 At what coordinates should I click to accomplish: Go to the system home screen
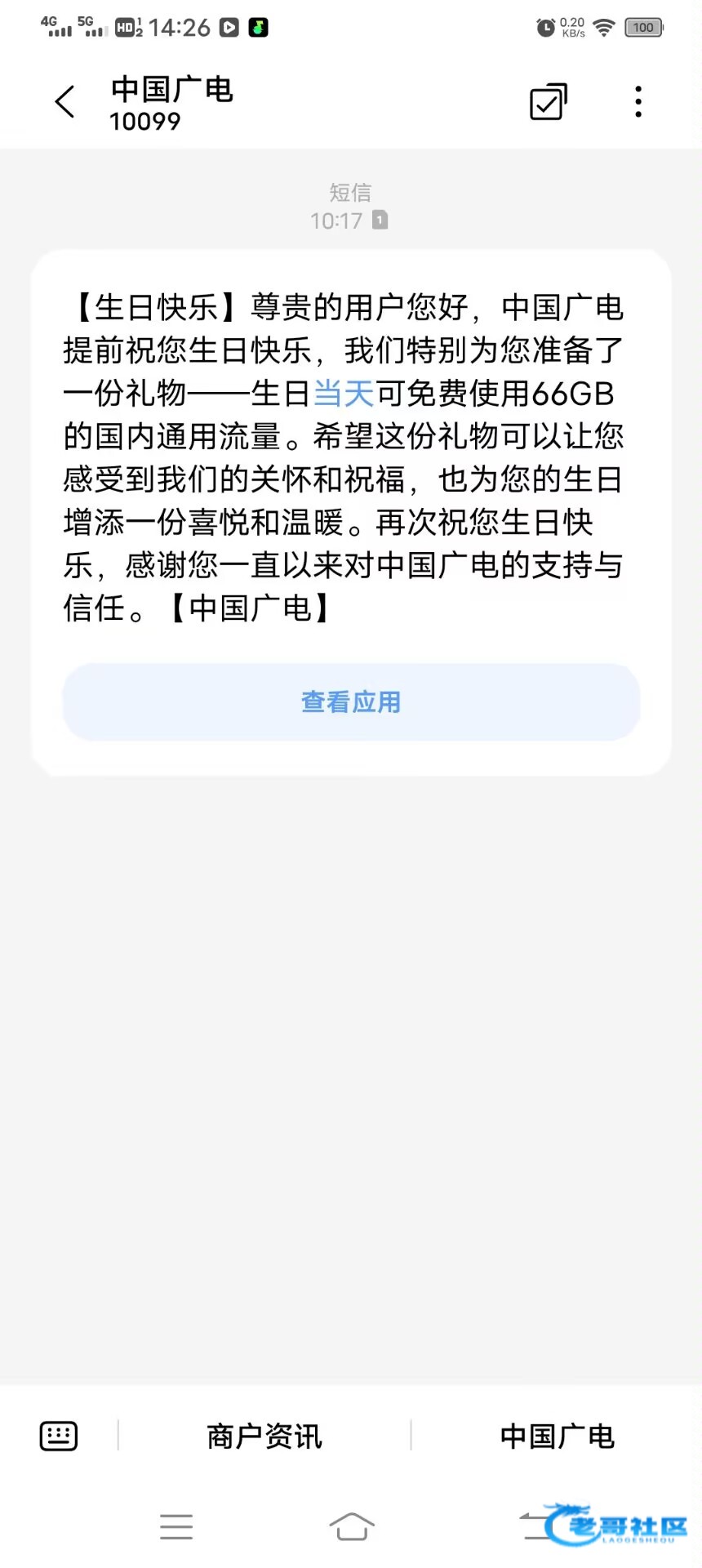click(x=352, y=1526)
